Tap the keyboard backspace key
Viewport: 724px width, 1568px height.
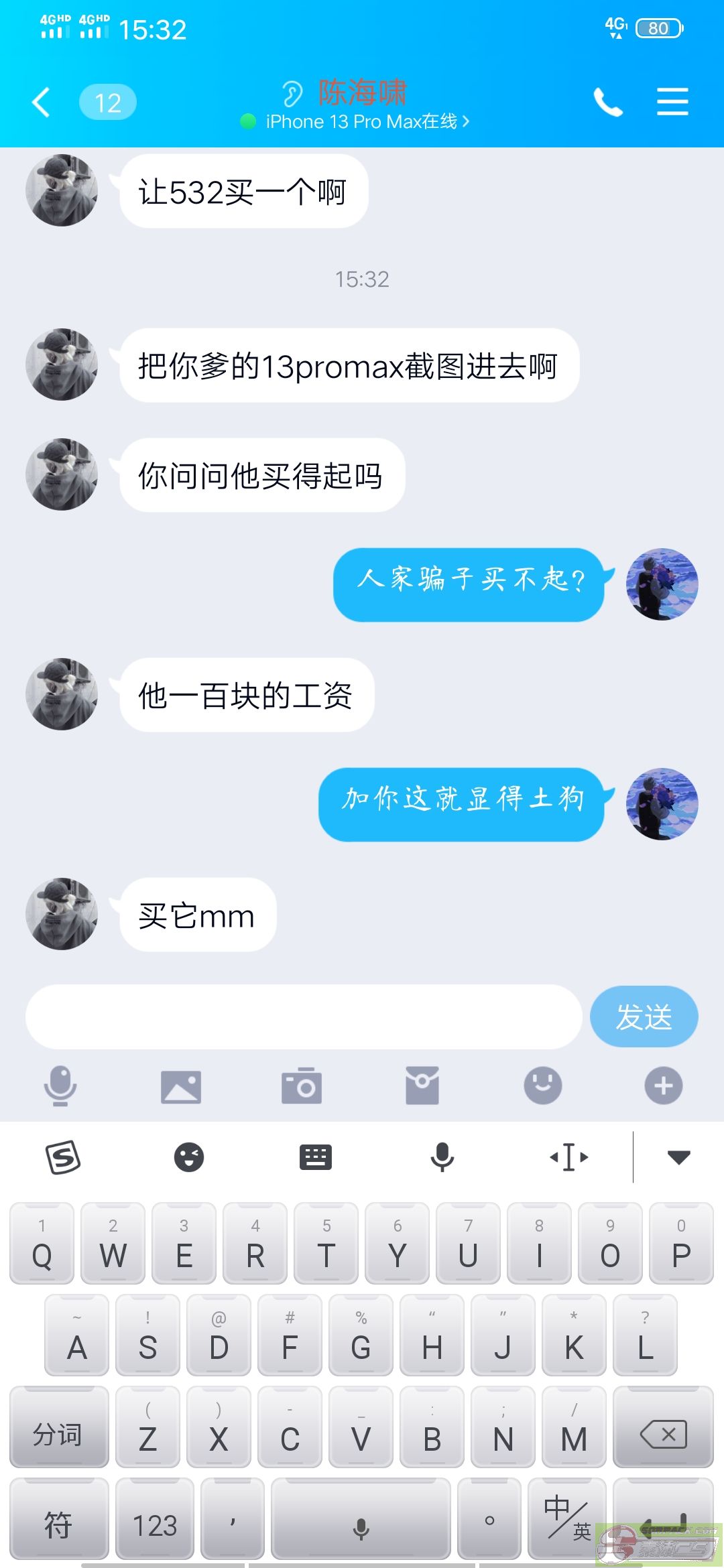click(663, 1435)
